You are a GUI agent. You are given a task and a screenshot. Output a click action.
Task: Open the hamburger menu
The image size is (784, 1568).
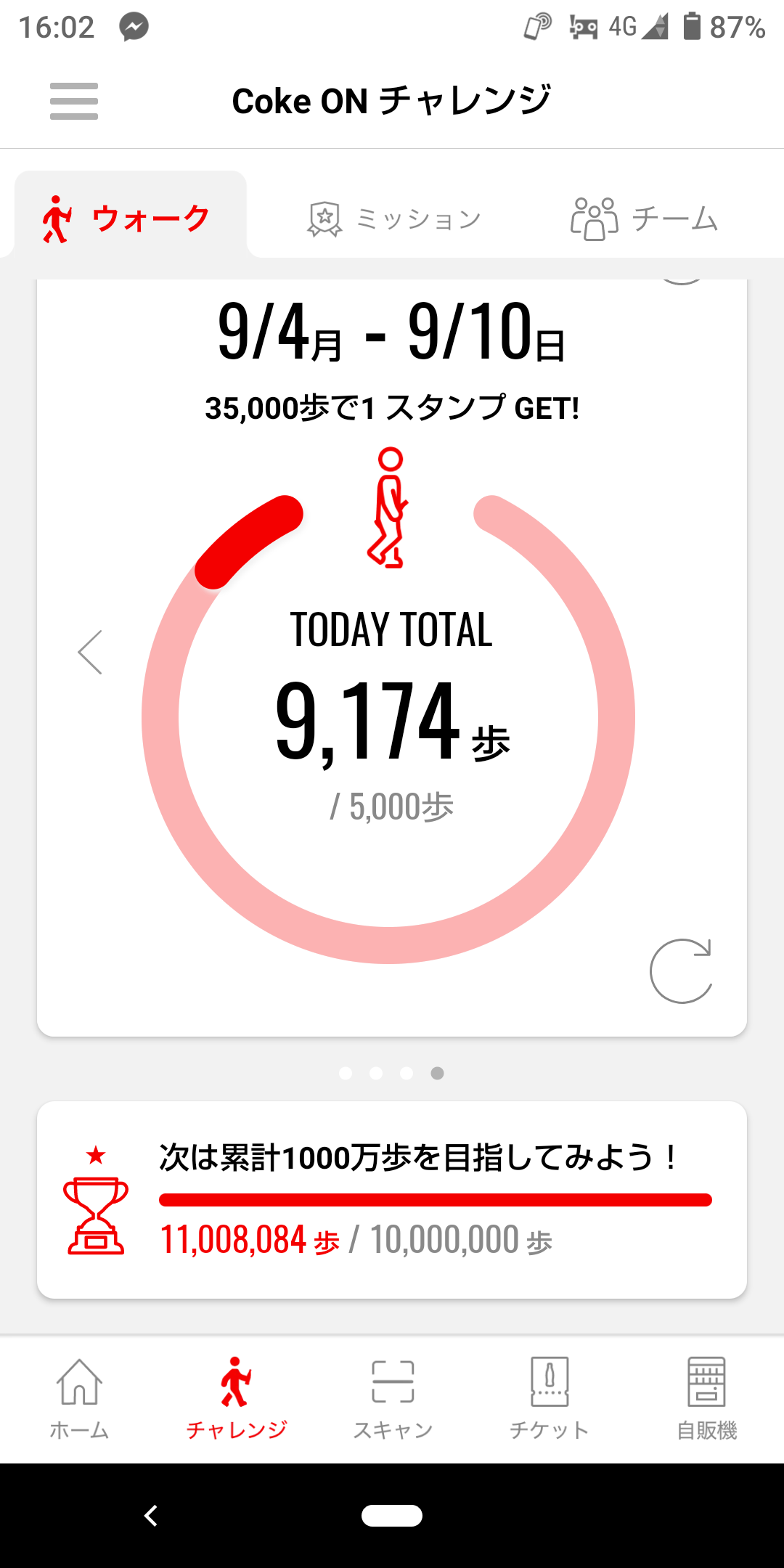click(74, 101)
